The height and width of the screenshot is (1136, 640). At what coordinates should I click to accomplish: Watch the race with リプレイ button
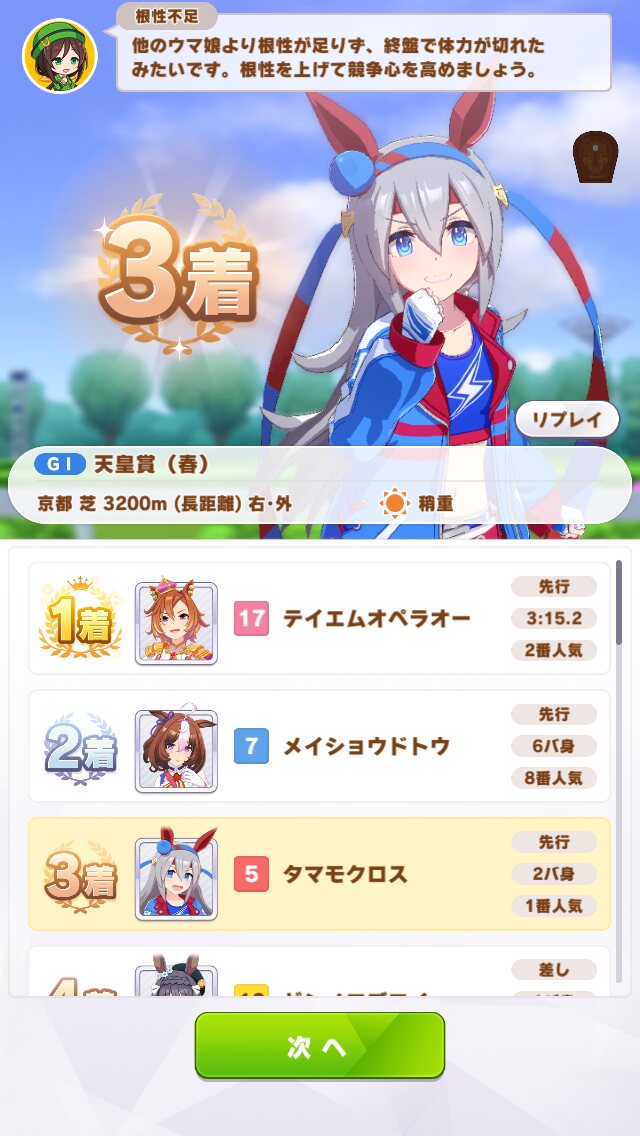click(566, 420)
